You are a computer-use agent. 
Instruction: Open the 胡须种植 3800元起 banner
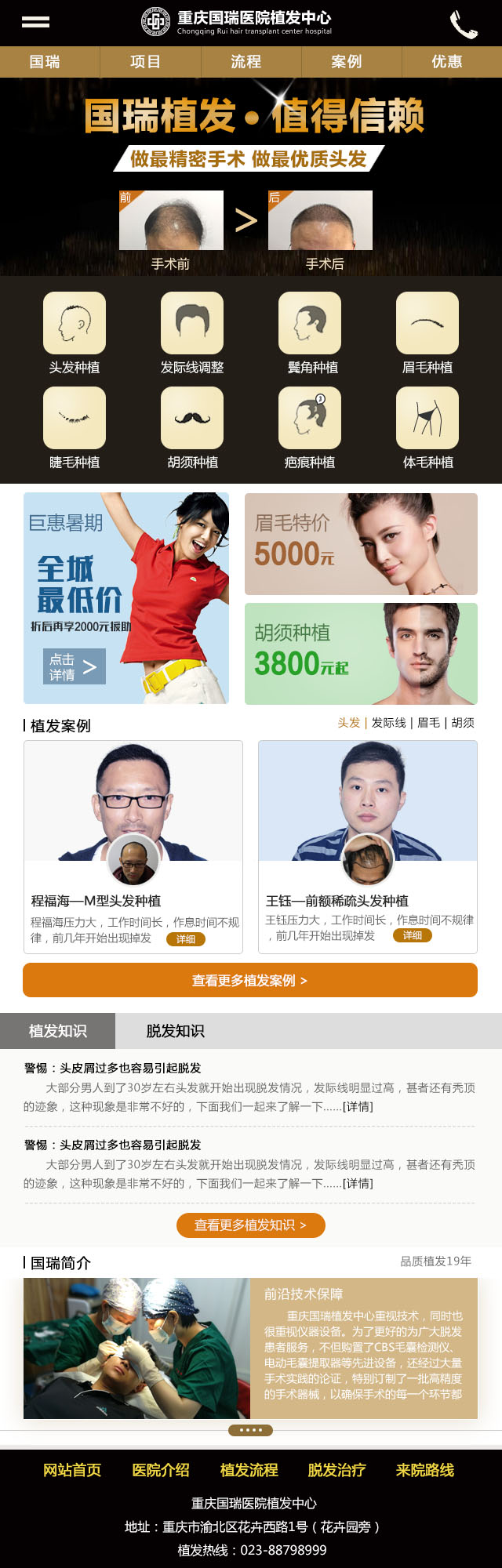[361, 653]
